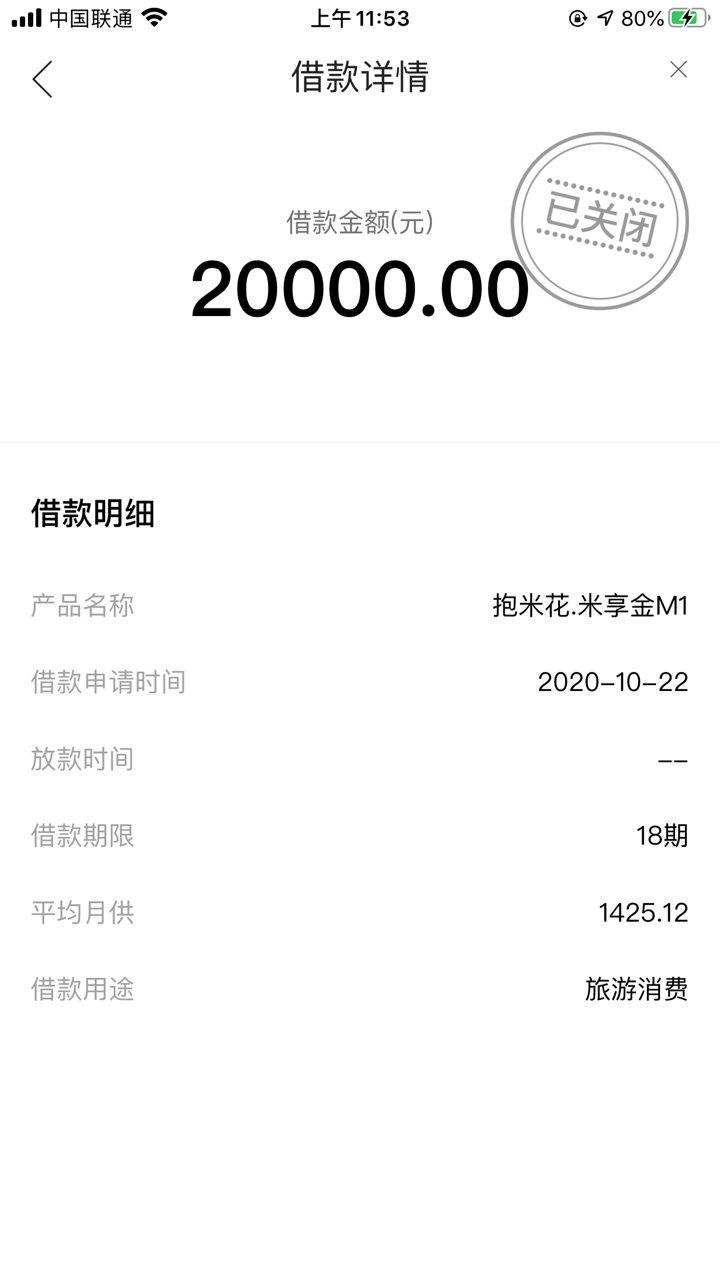Image resolution: width=720 pixels, height=1280 pixels.
Task: Close the 借款详情 page with the X
Action: 678,69
